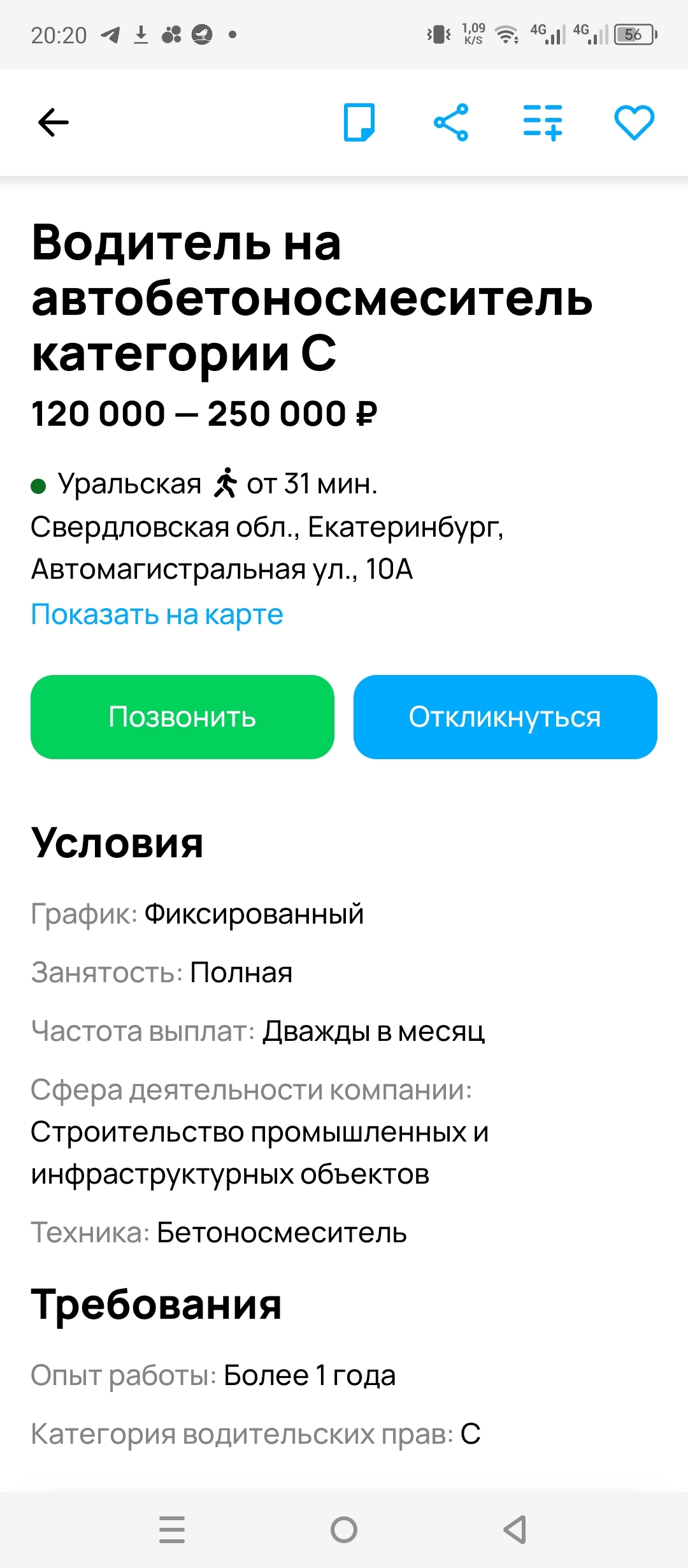Open recent apps from the navigation bar
The image size is (688, 1568).
172,1530
